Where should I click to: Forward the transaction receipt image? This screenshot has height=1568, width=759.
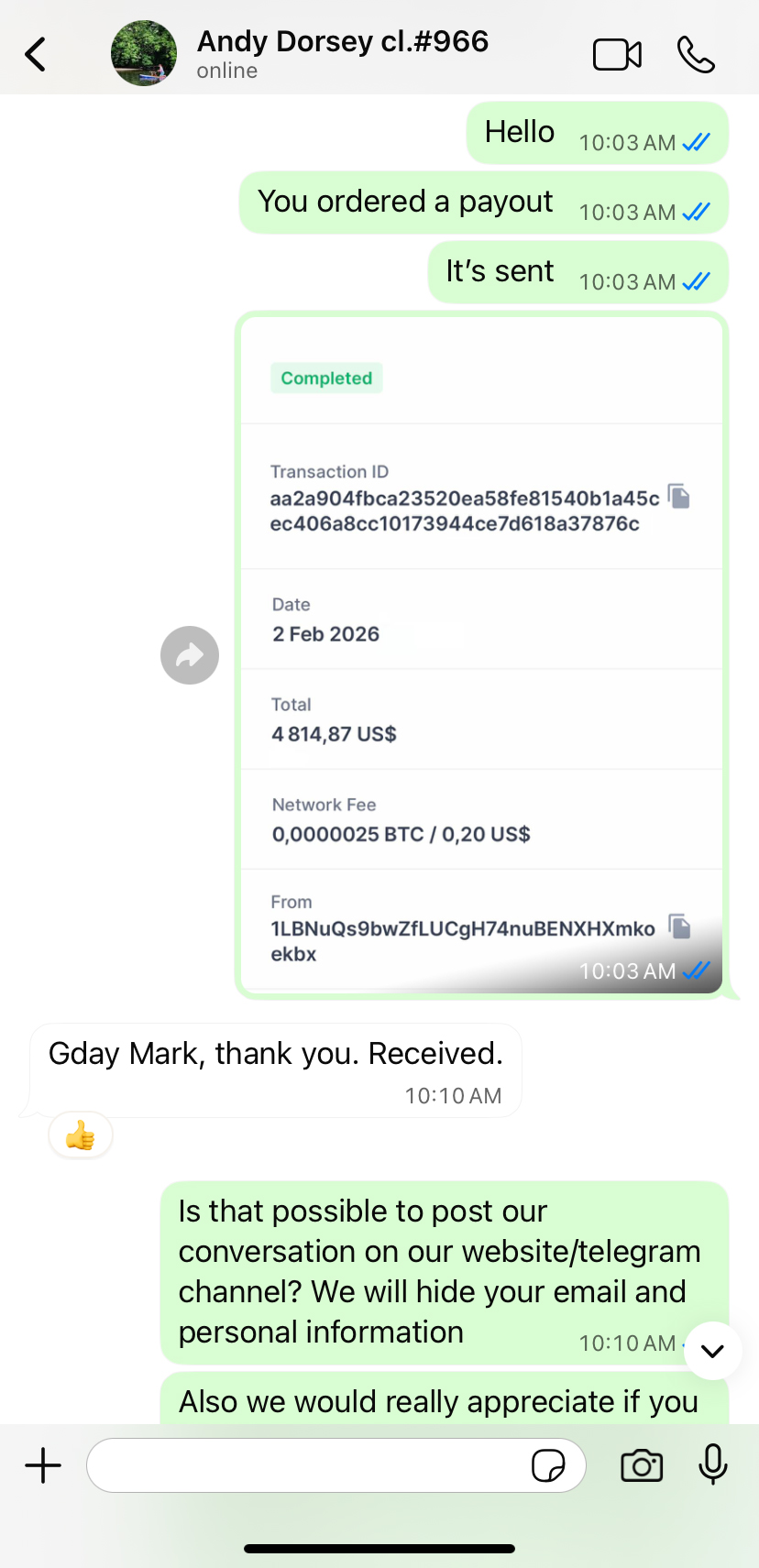(190, 655)
